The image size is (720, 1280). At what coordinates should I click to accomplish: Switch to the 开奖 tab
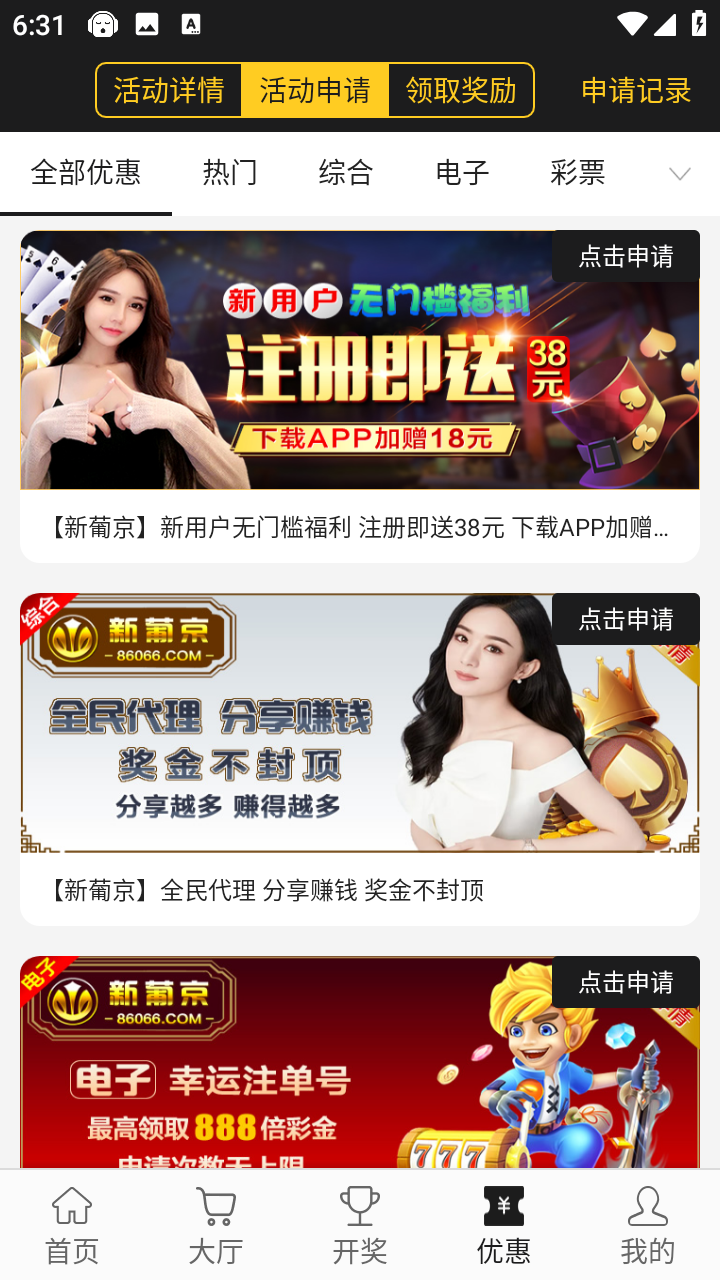360,1225
